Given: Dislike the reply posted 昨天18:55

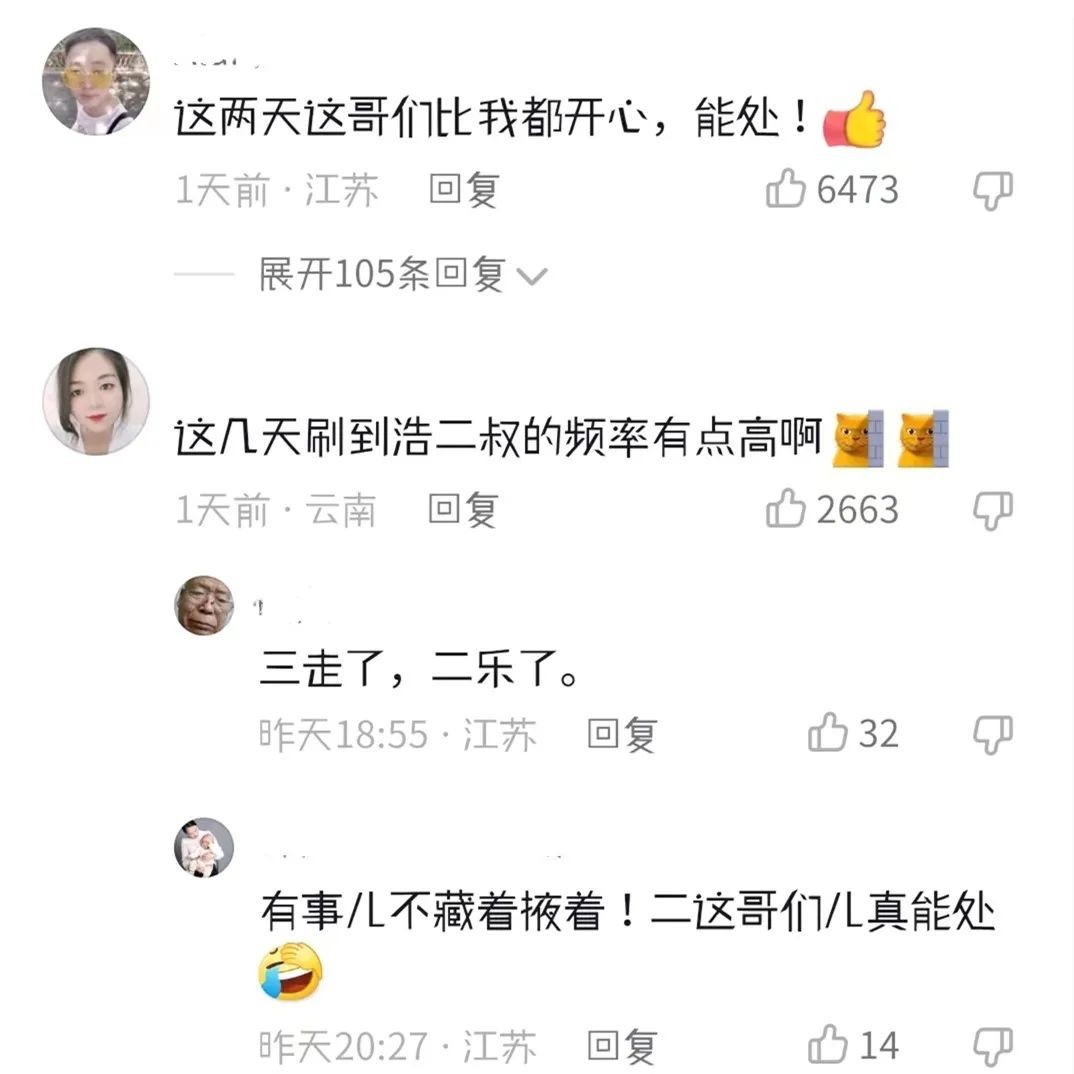Looking at the screenshot, I should tap(993, 732).
